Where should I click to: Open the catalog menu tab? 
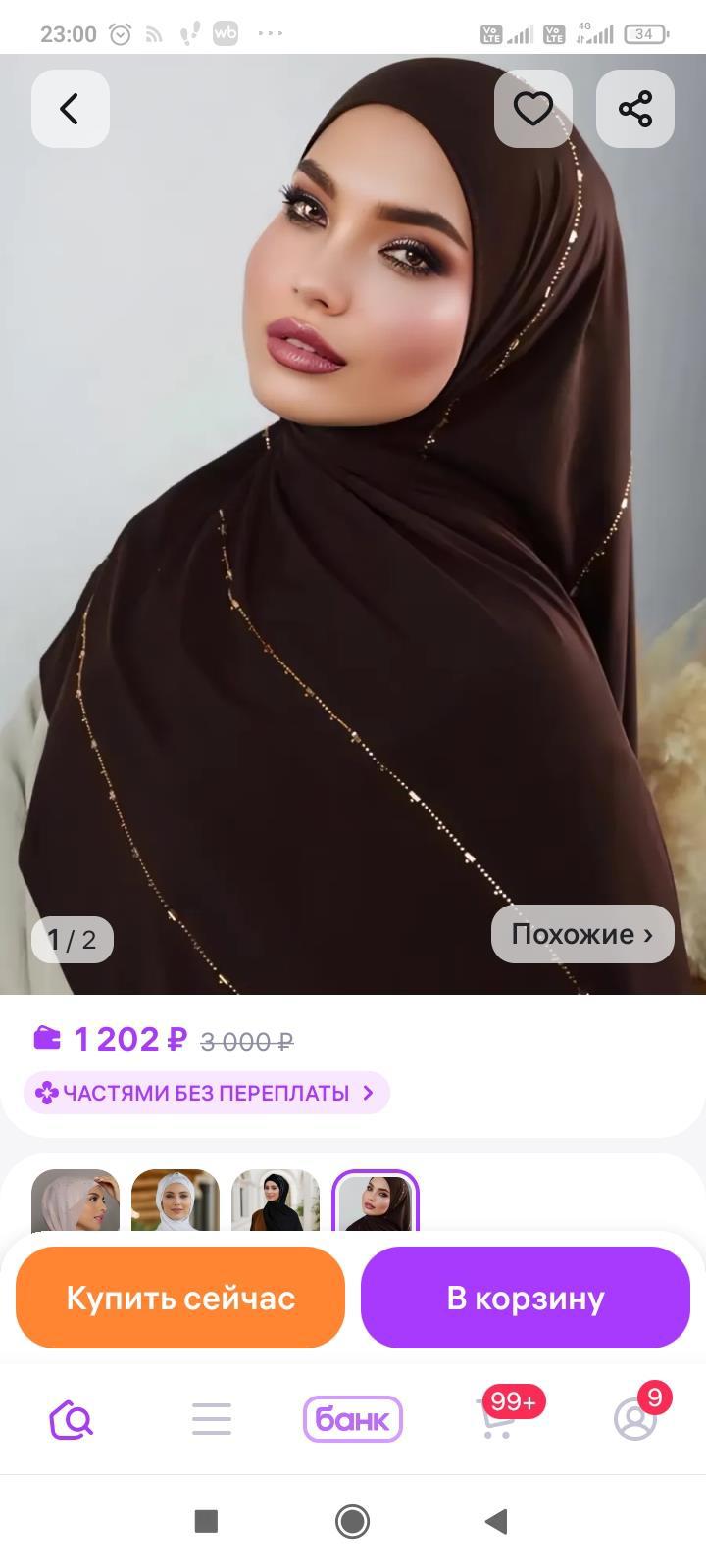[x=212, y=1418]
